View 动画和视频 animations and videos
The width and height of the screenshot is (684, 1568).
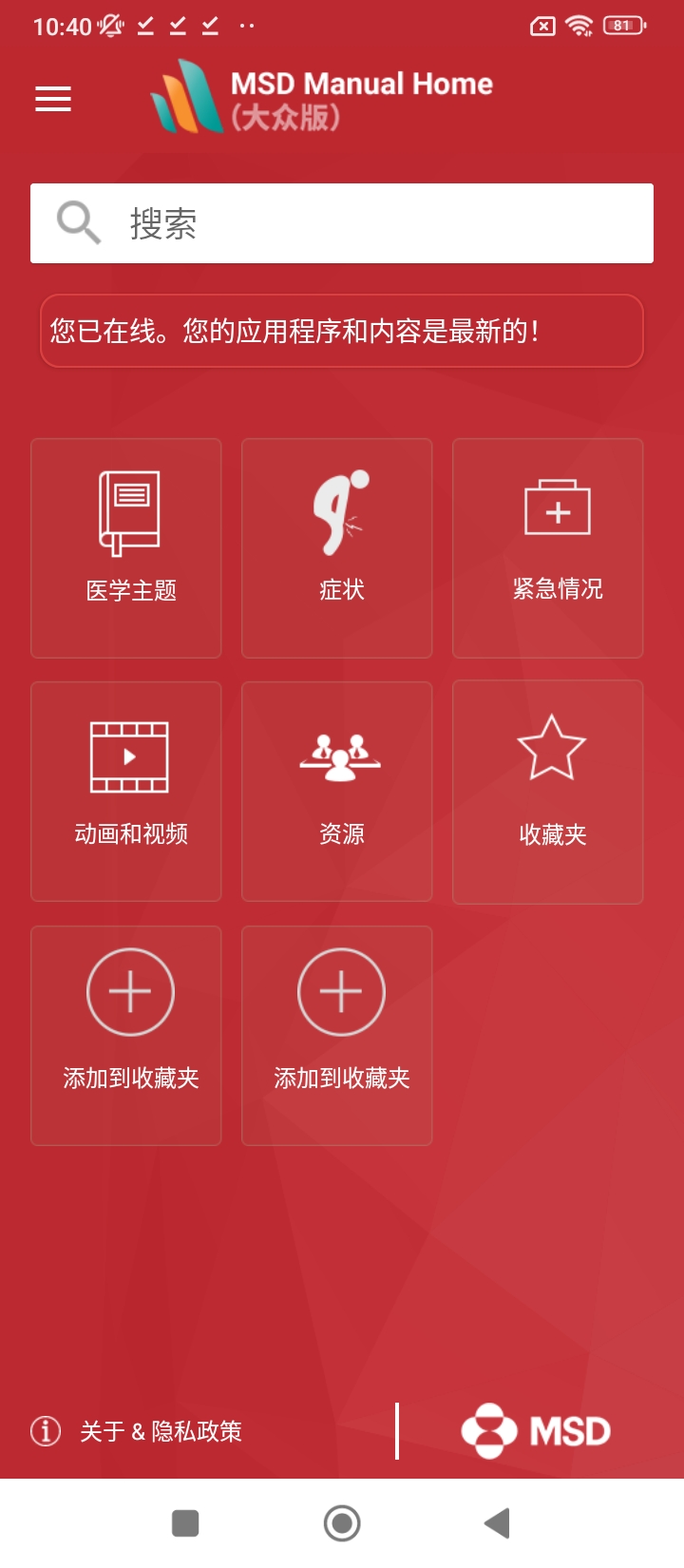click(x=126, y=792)
